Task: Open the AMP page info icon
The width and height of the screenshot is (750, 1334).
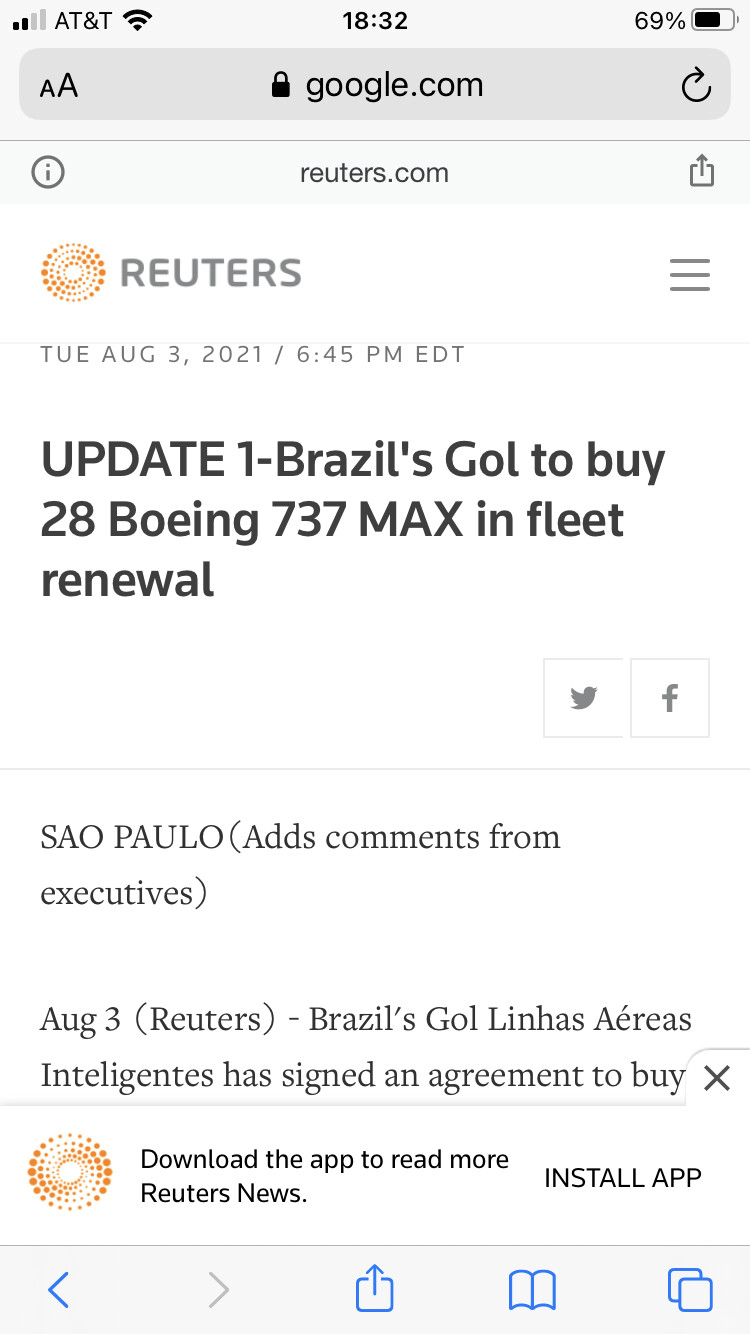Action: click(x=48, y=173)
